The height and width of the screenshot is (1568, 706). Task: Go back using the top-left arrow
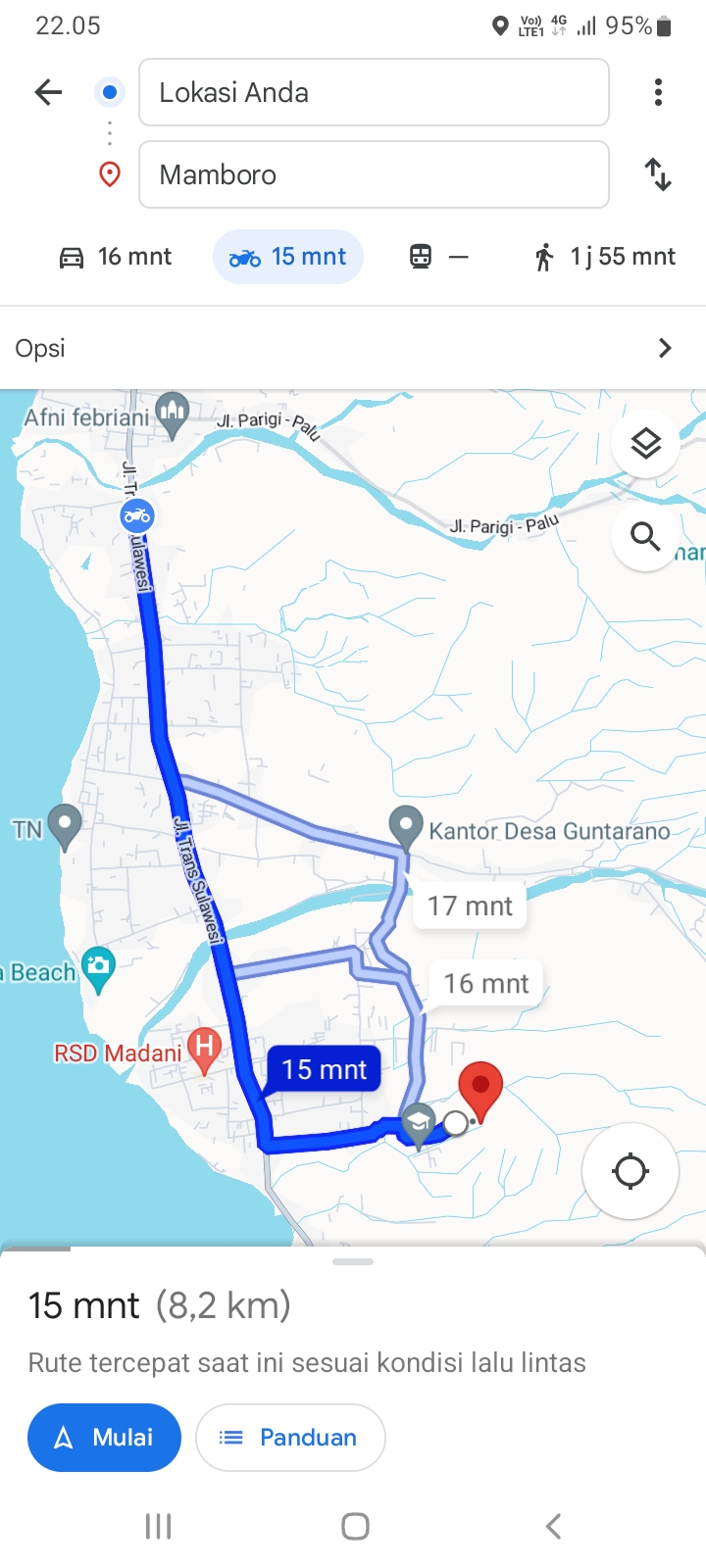click(48, 92)
